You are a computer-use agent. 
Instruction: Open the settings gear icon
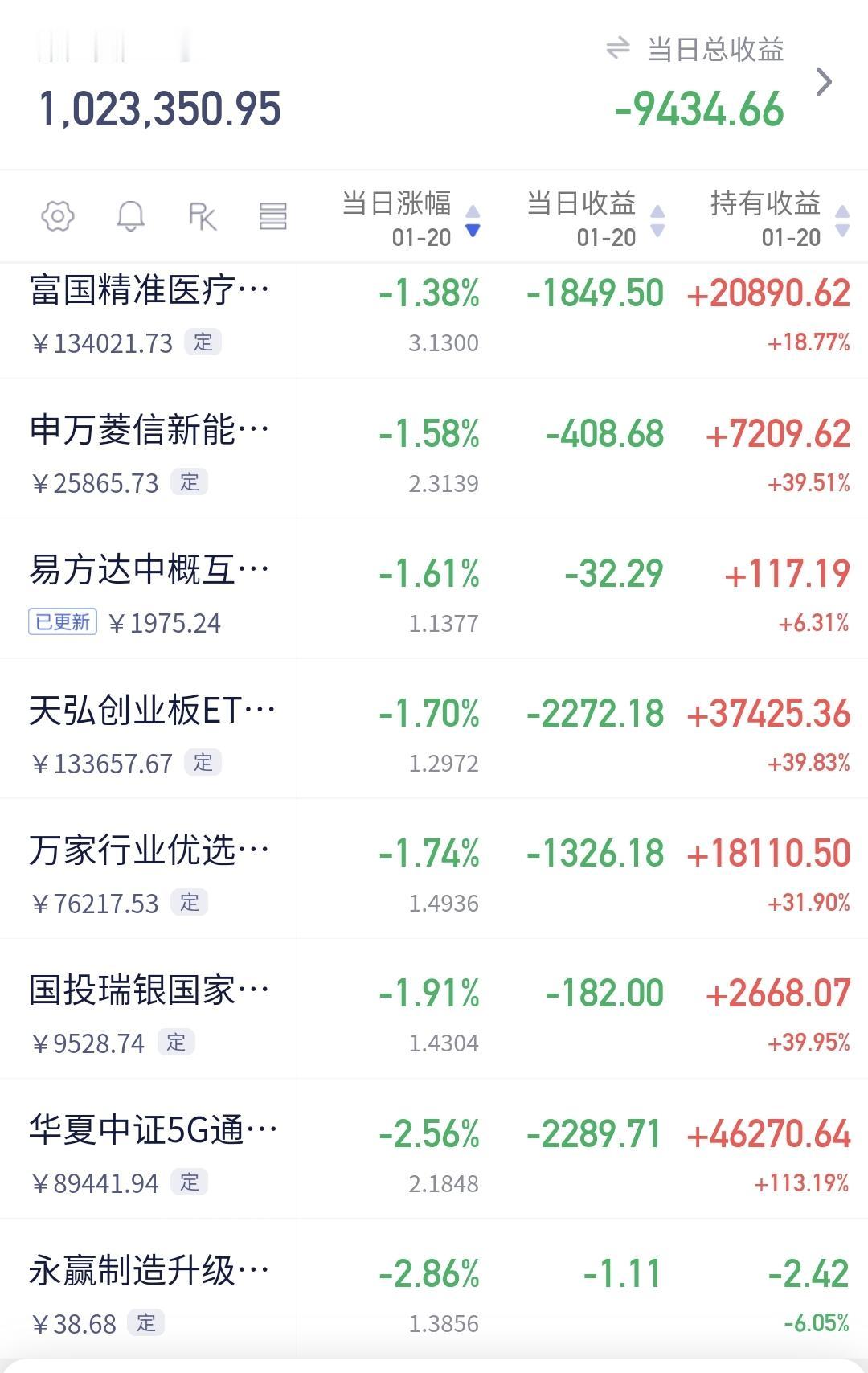click(x=58, y=216)
